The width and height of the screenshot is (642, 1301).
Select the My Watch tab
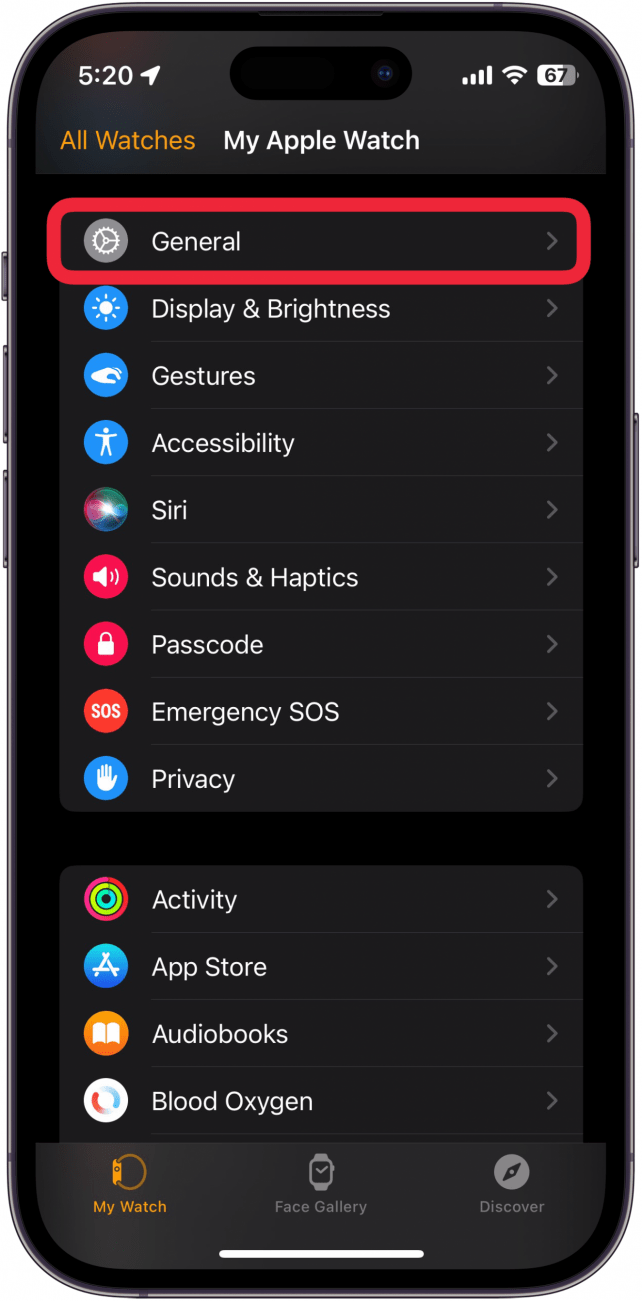130,1185
